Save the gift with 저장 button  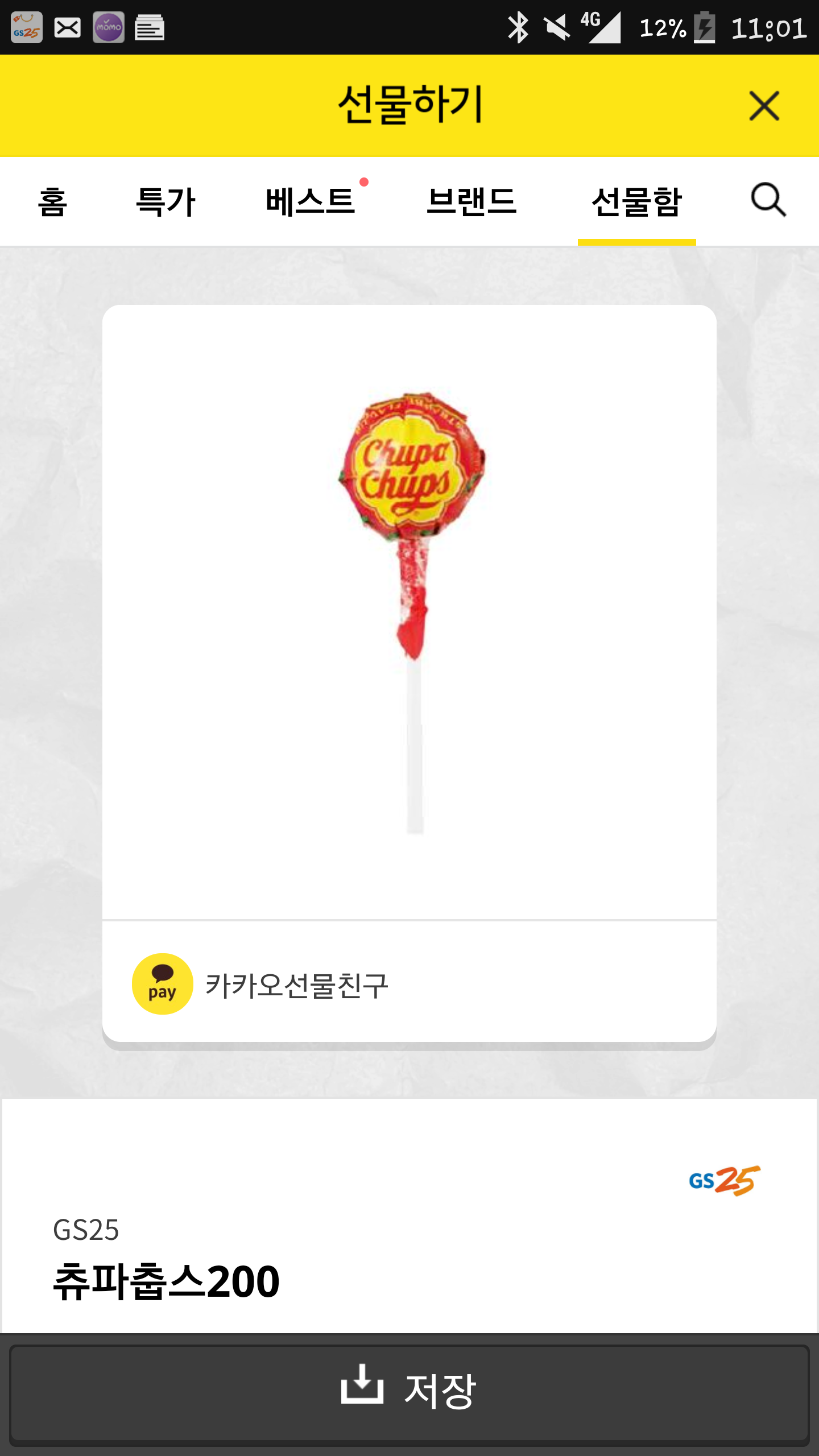(409, 1391)
